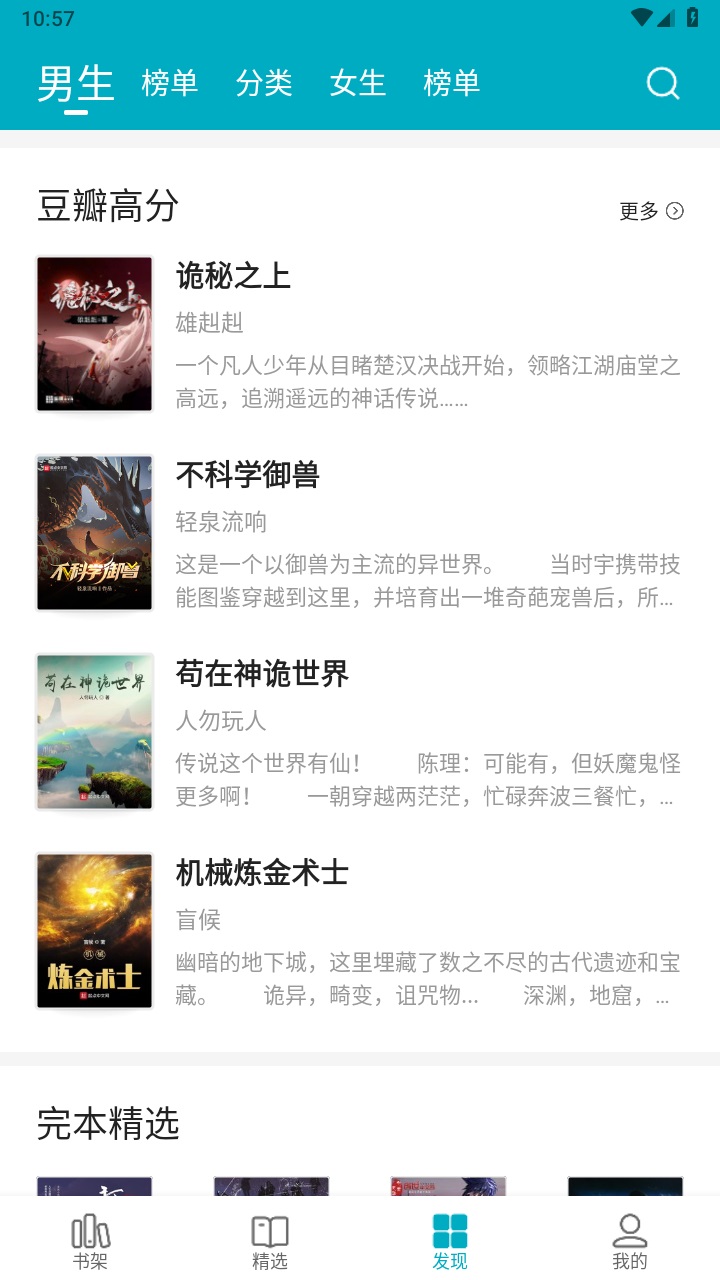Open the 榜单 tab that follows 女生
Image resolution: width=720 pixels, height=1280 pixels.
point(452,83)
